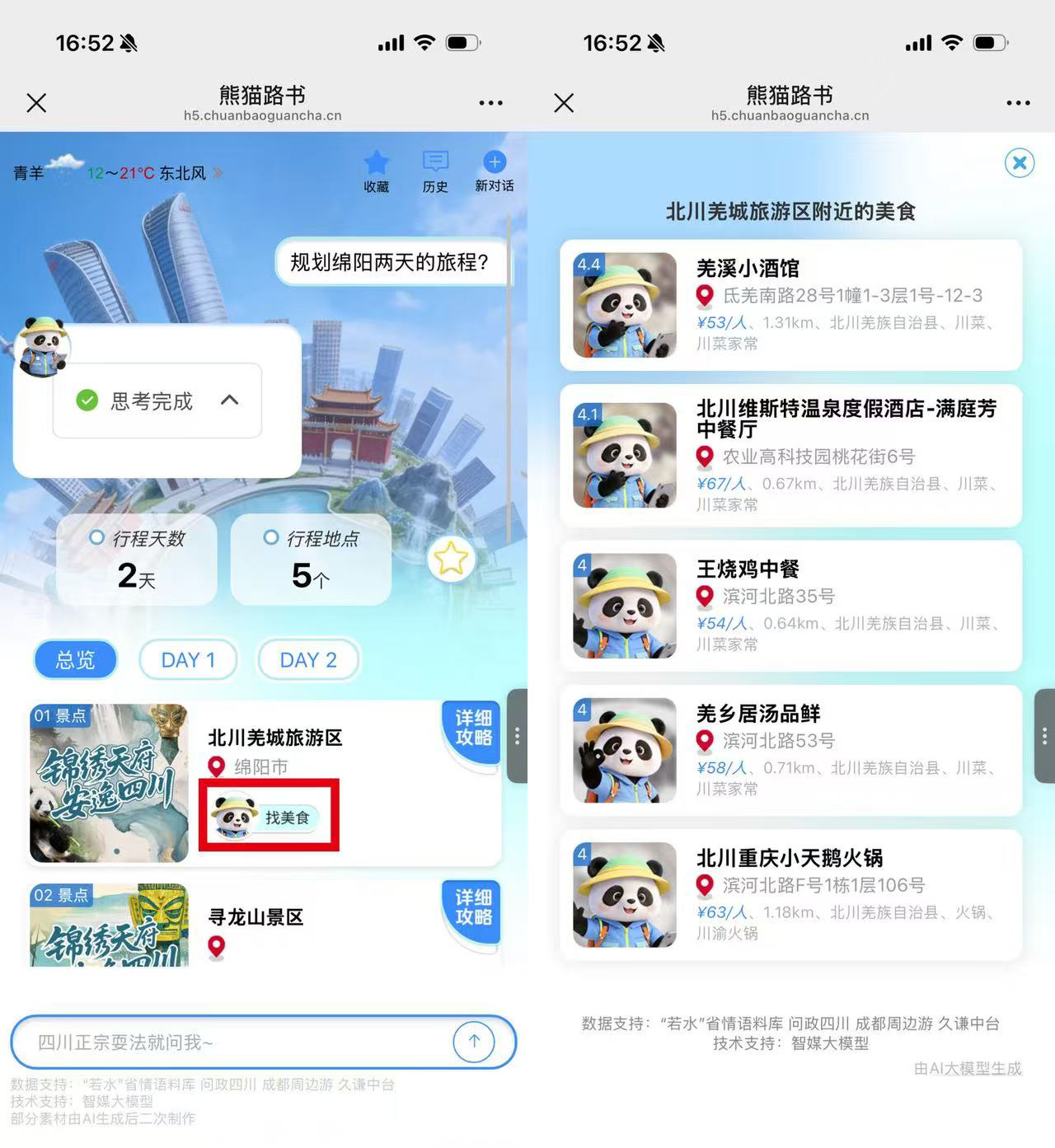Tap the yellow star favorite button
Viewport: 1055px width, 1148px height.
pyautogui.click(x=451, y=560)
